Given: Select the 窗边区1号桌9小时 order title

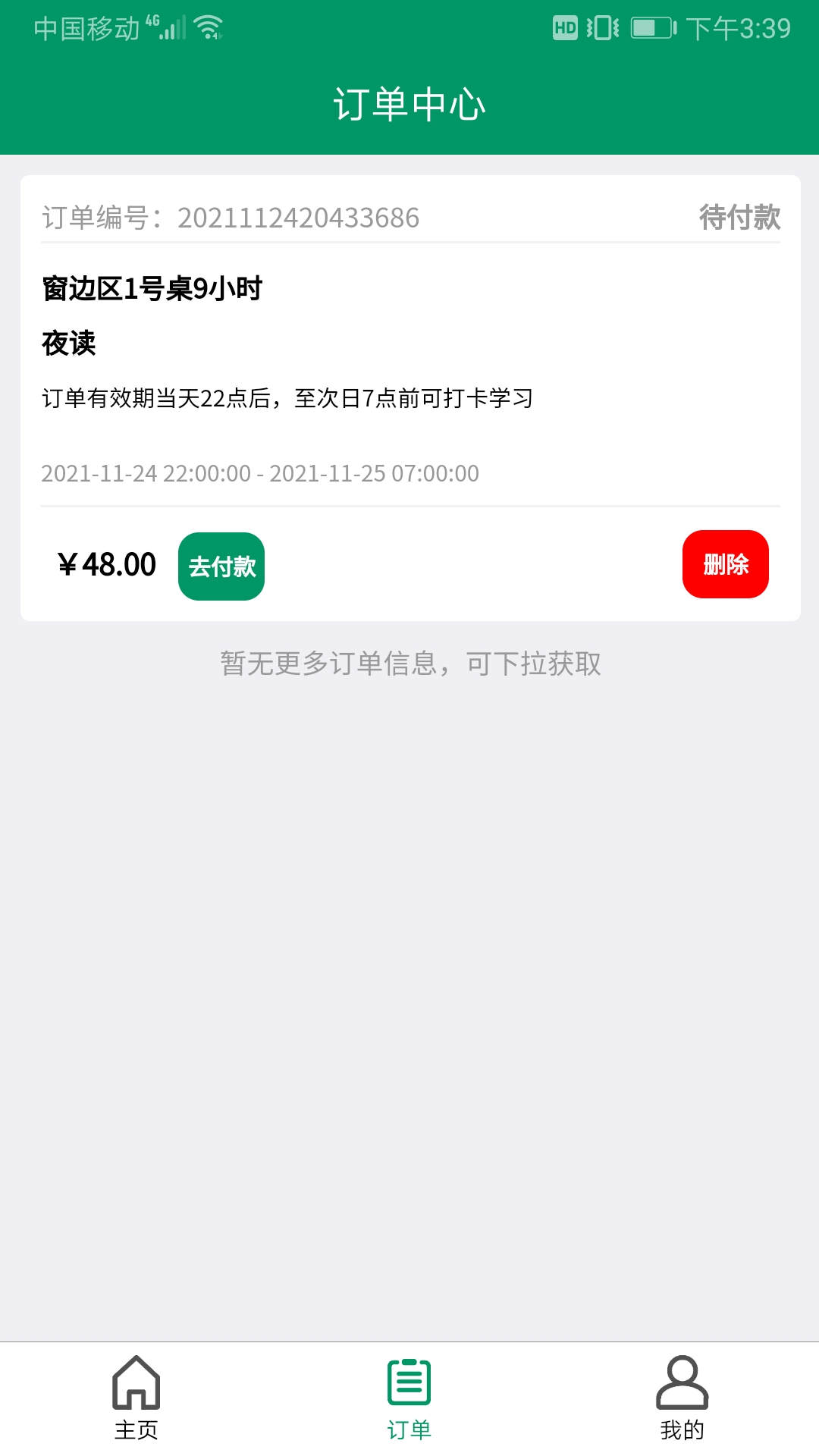Looking at the screenshot, I should (x=153, y=288).
